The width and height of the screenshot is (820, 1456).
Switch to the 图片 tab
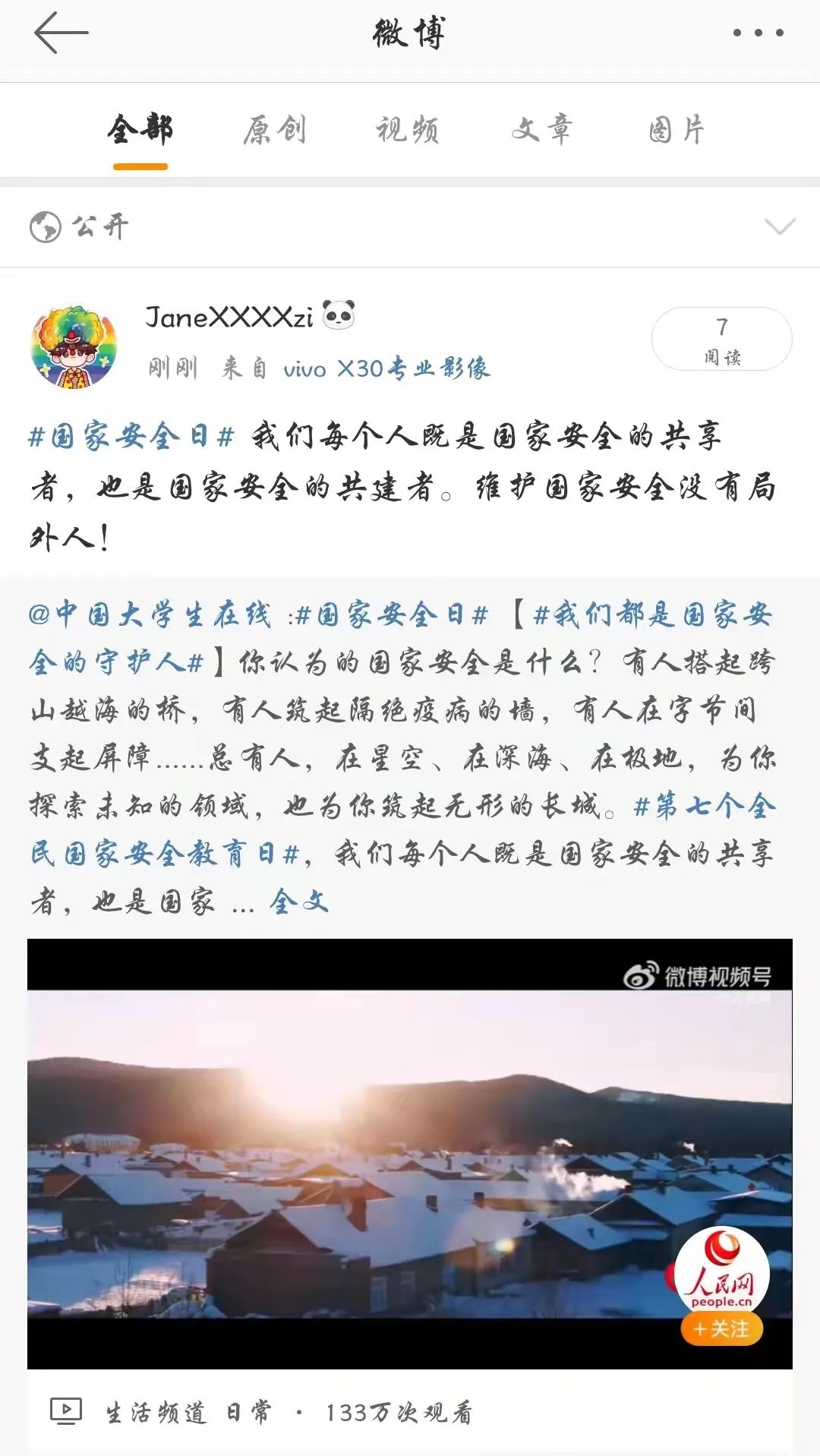[676, 130]
